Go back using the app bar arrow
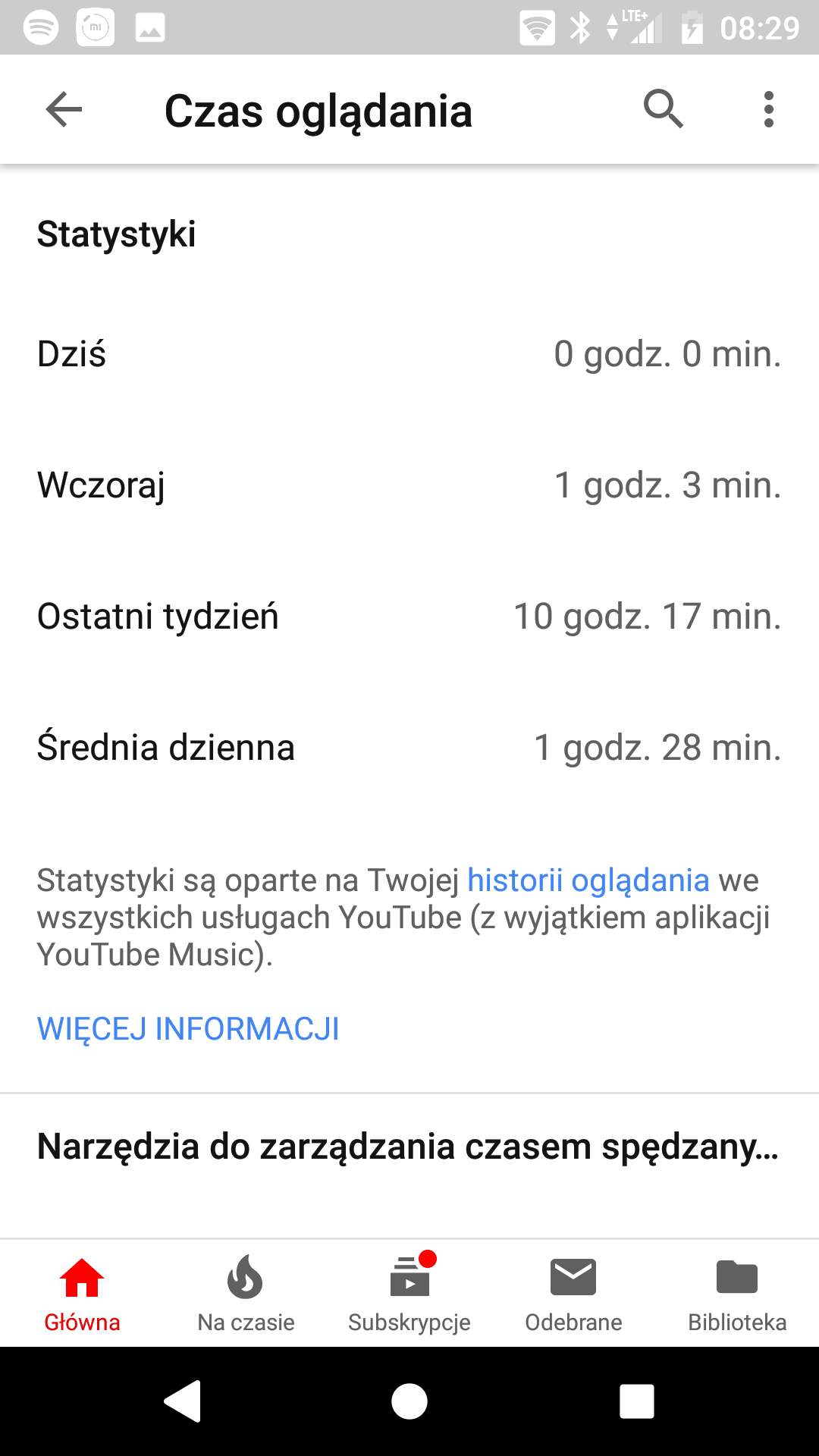The height and width of the screenshot is (1456, 819). [64, 110]
